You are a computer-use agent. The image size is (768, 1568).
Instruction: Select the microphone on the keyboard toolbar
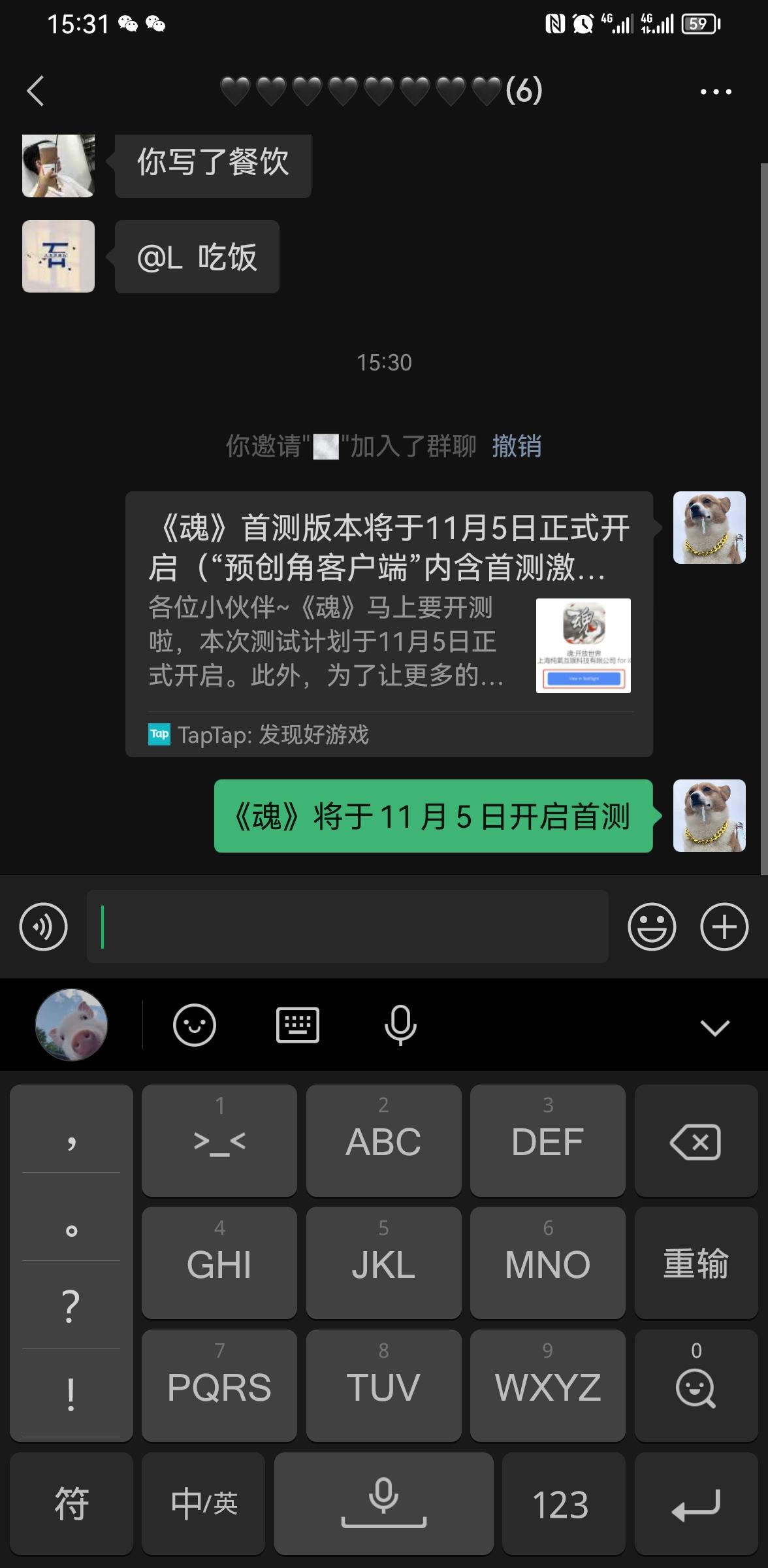click(400, 1026)
